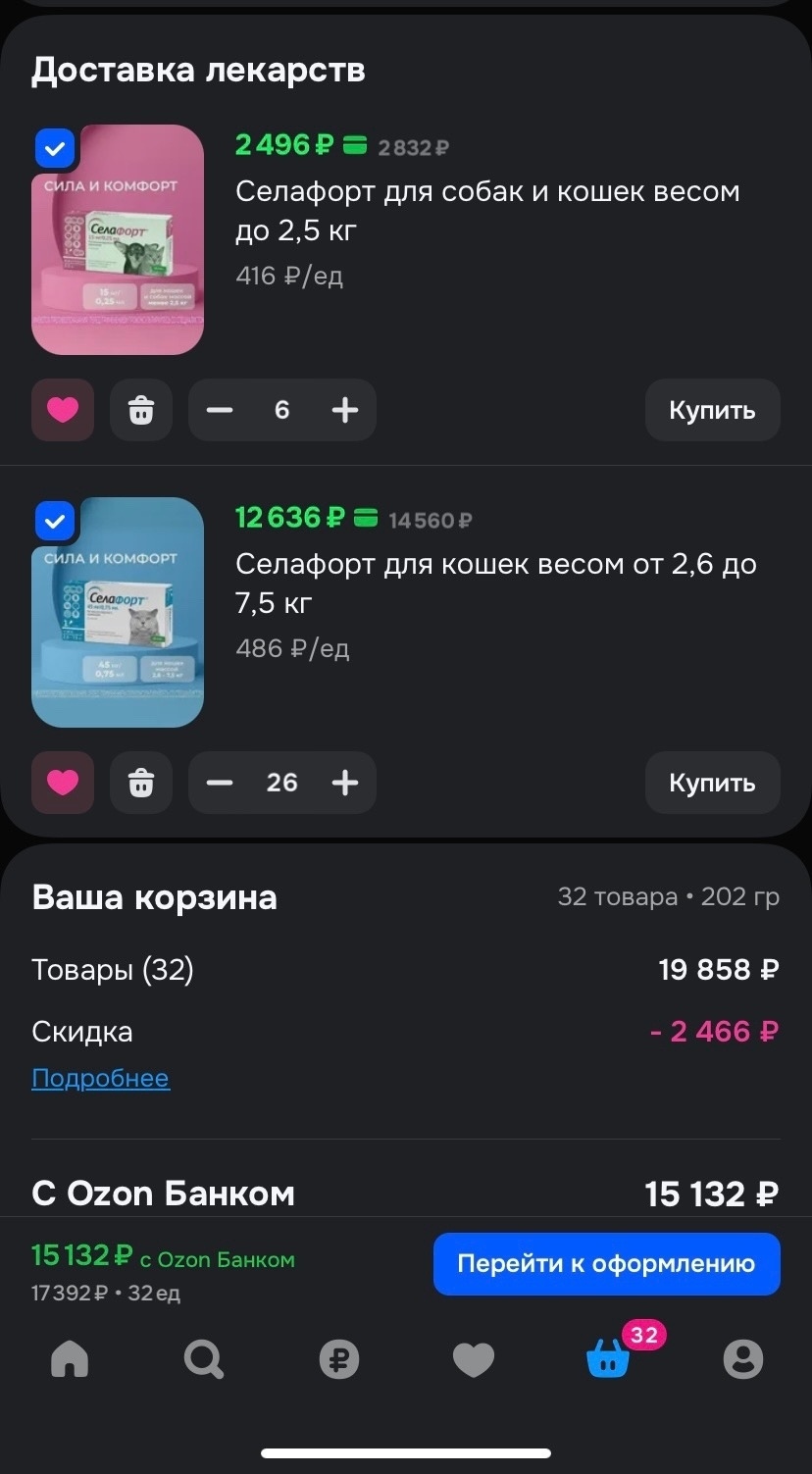
Task: Tap Купить for Селафорт до 2,5 кг
Action: click(x=712, y=410)
